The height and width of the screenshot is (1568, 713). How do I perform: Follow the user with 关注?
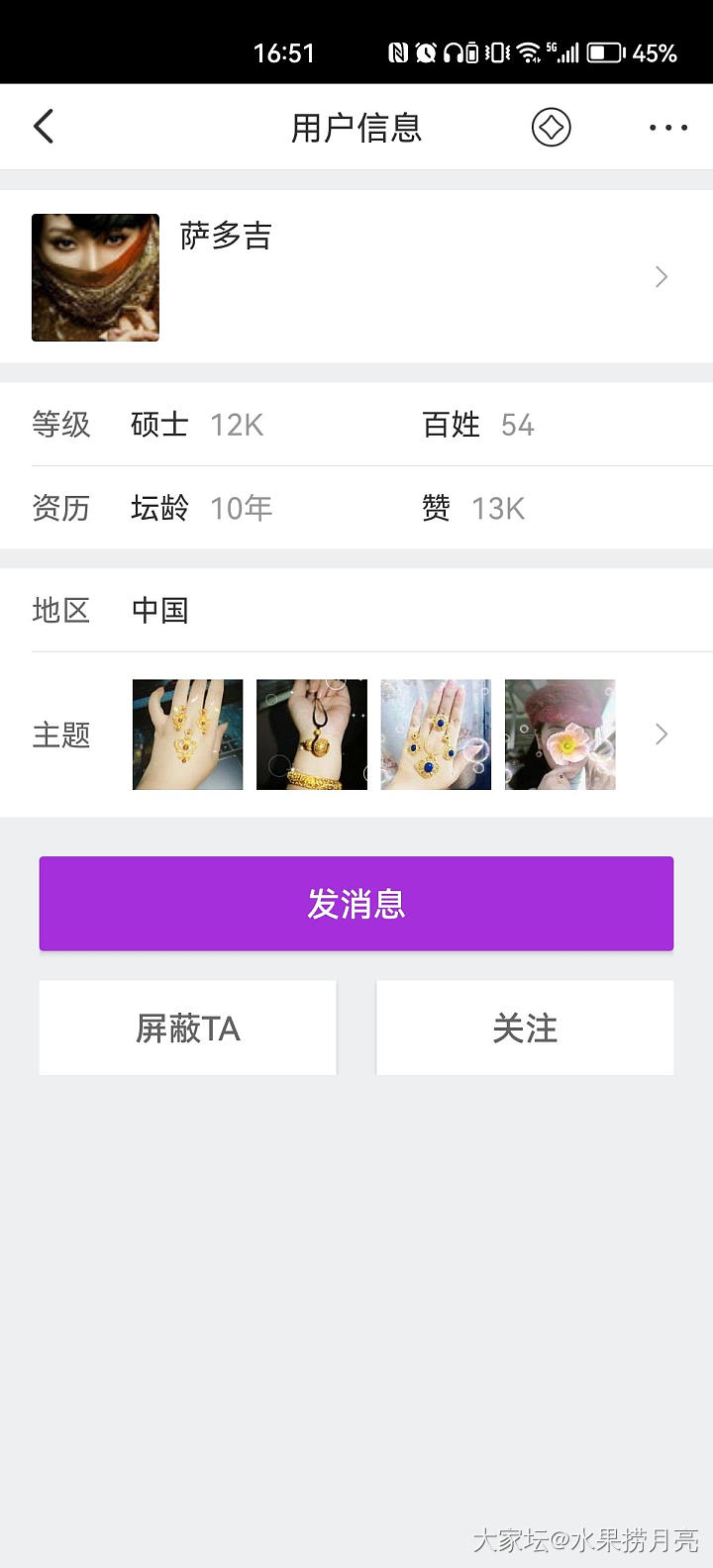(525, 1029)
